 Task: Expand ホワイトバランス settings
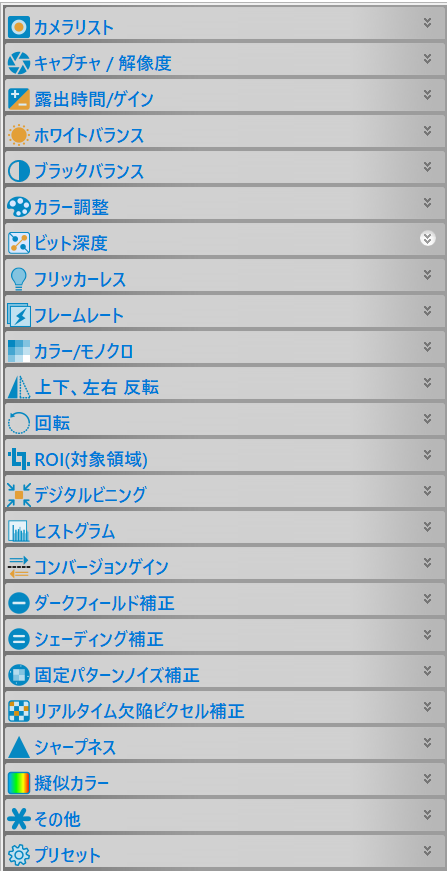coord(225,132)
